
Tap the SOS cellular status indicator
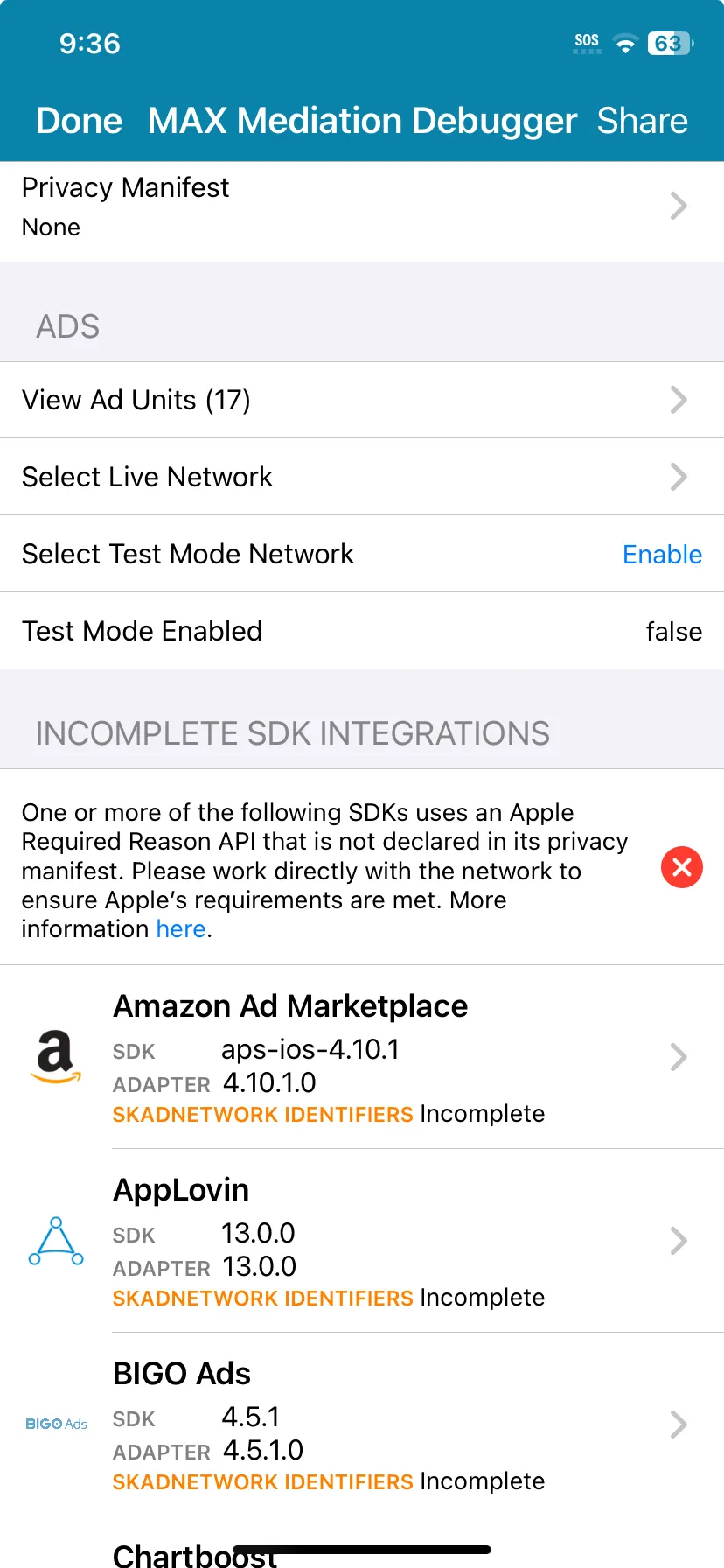click(586, 41)
